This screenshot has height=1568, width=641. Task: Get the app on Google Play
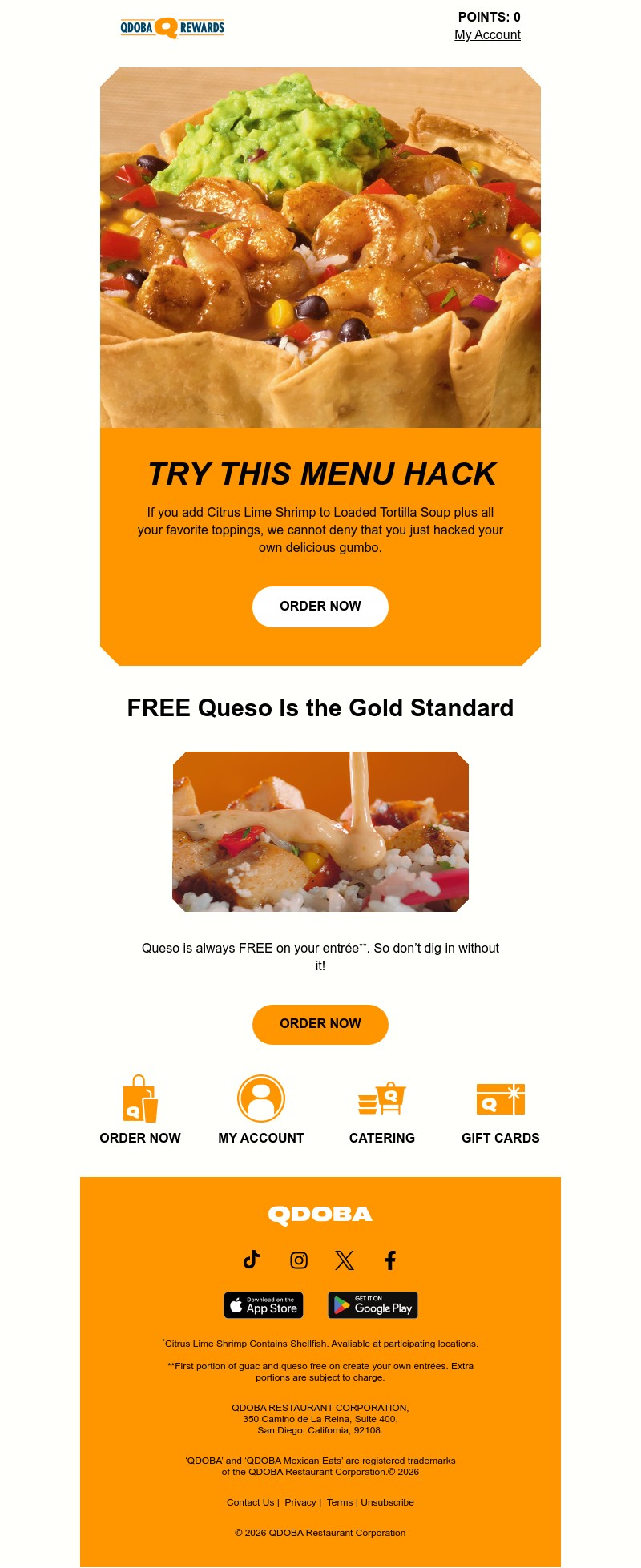[x=373, y=1305]
